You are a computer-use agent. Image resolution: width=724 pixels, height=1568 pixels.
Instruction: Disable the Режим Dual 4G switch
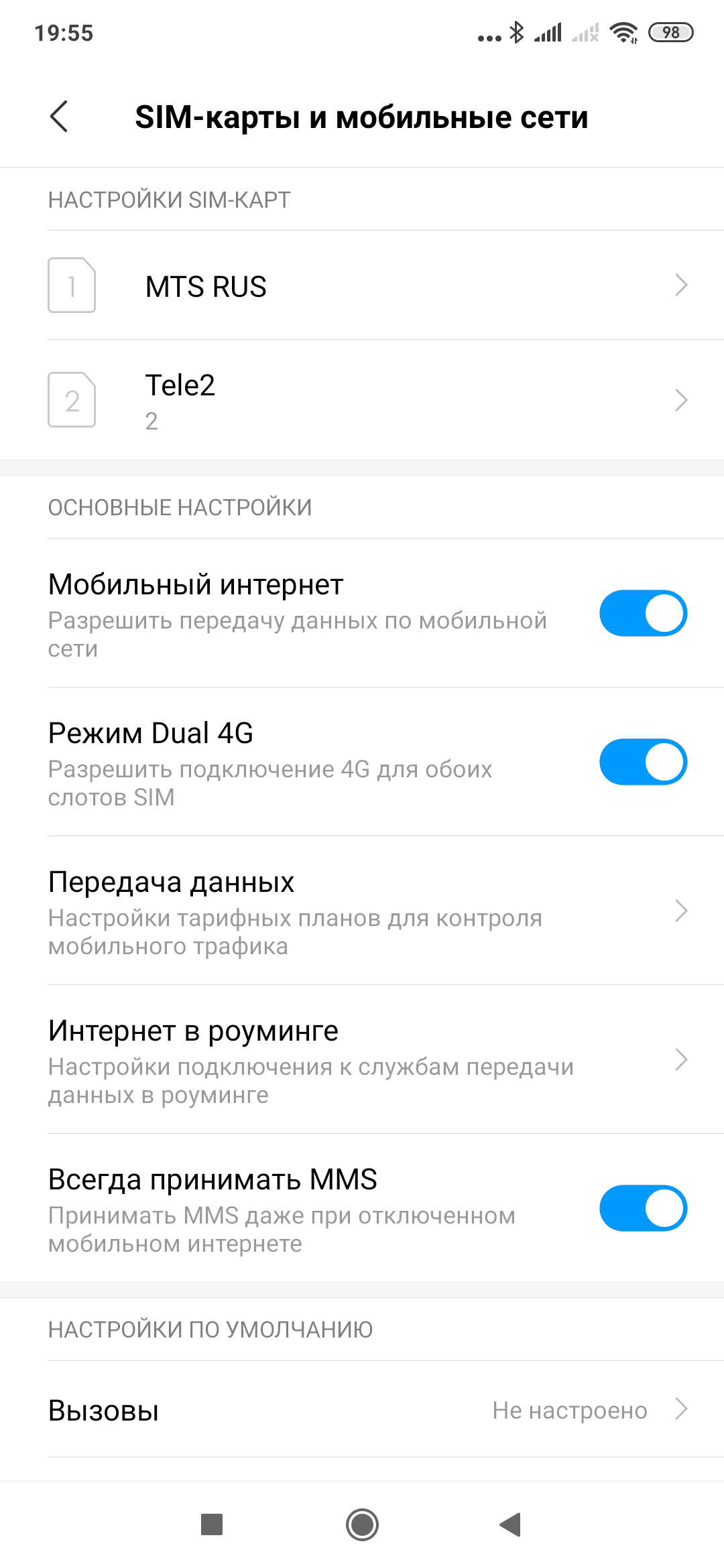(x=642, y=762)
